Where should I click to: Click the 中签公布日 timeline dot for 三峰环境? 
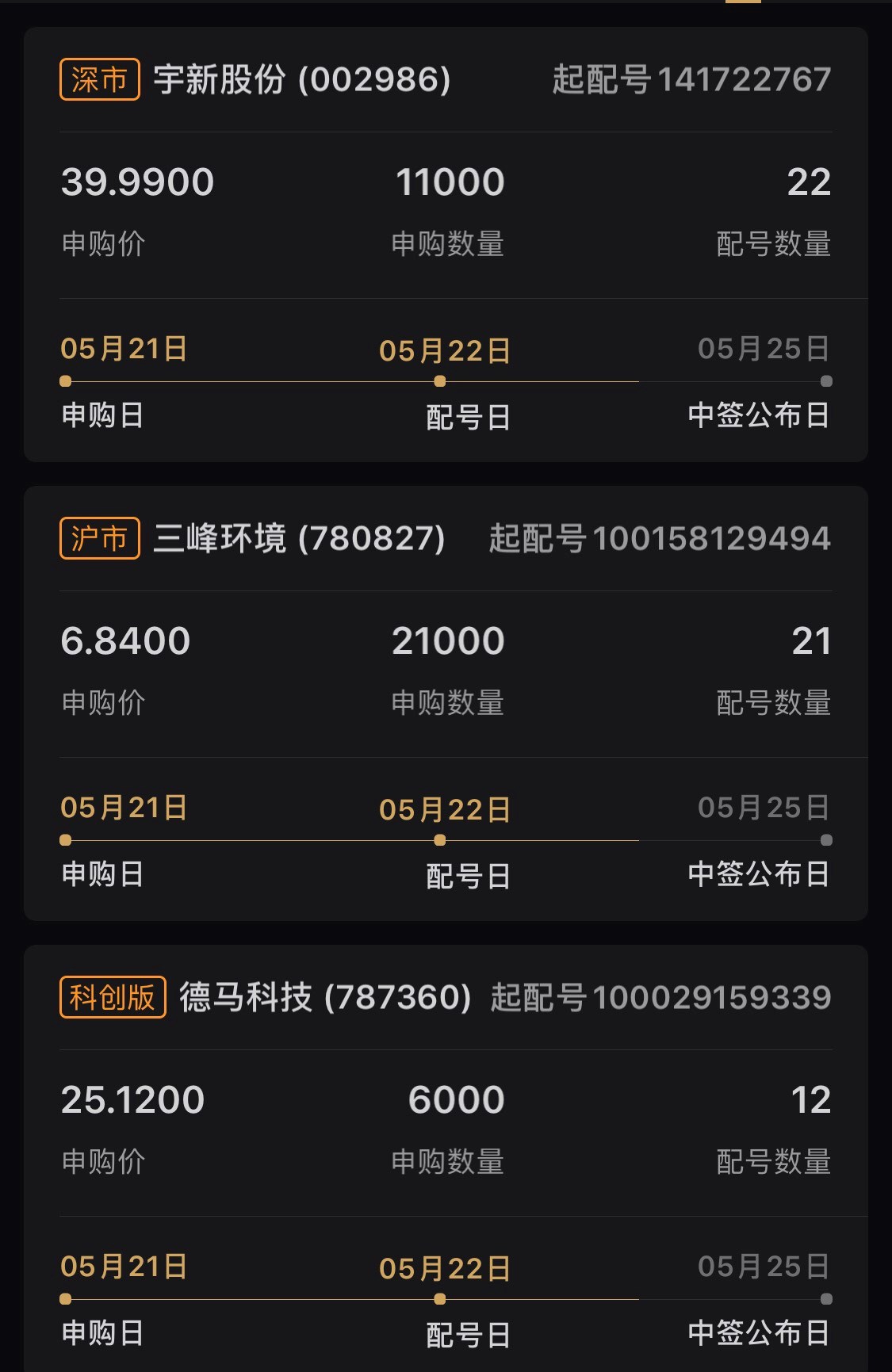(x=825, y=839)
